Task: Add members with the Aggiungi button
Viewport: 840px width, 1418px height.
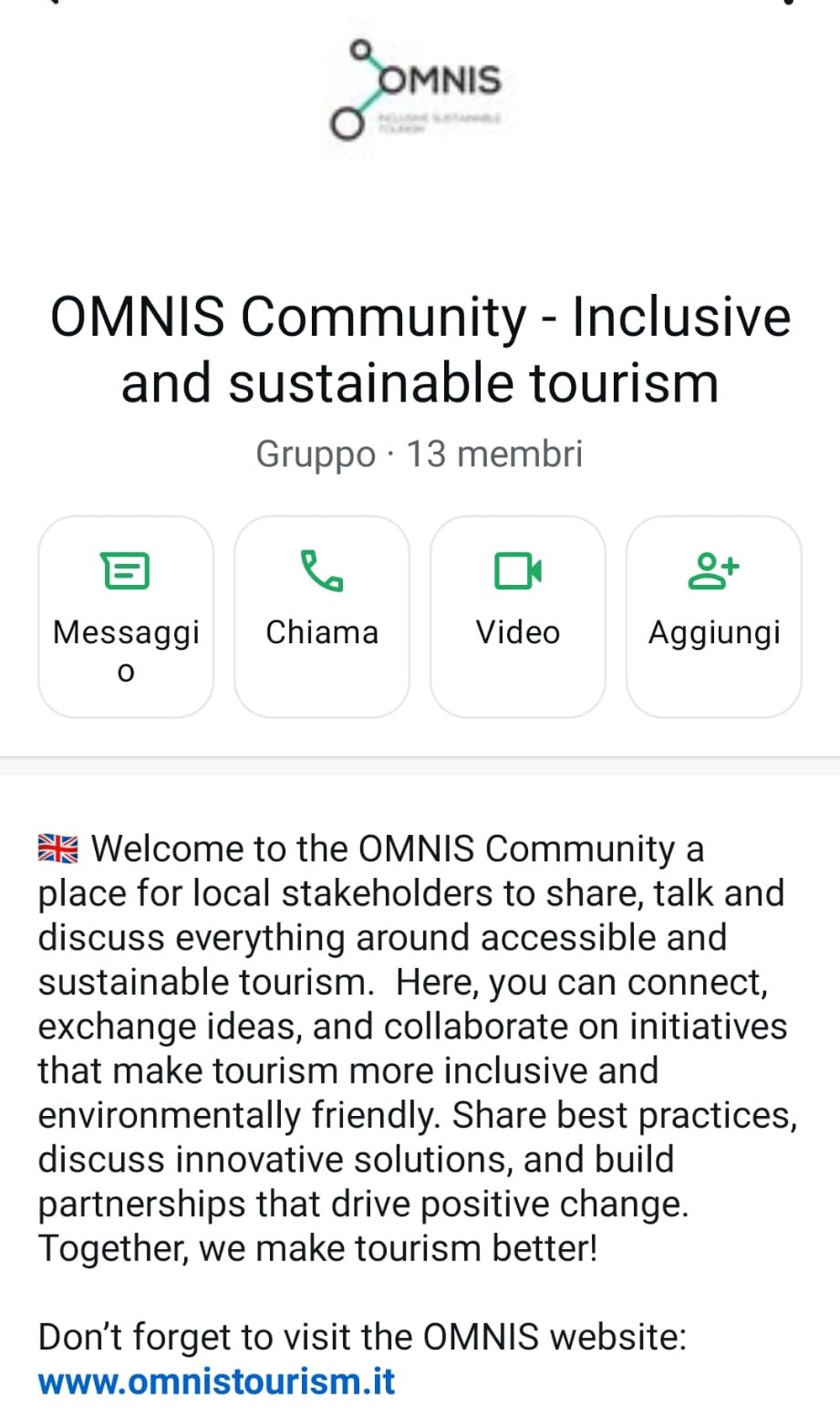Action: click(713, 616)
